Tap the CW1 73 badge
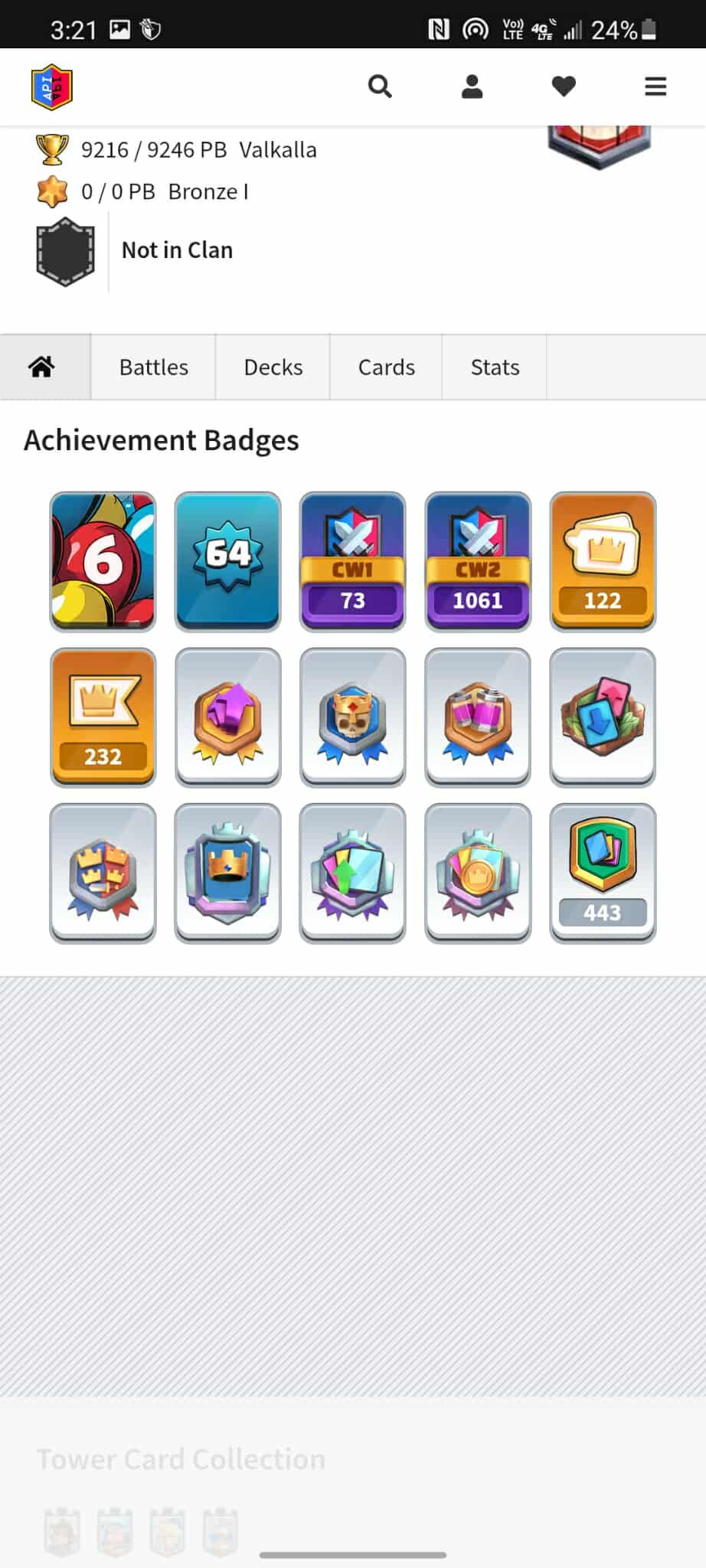The image size is (706, 1568). tap(352, 561)
